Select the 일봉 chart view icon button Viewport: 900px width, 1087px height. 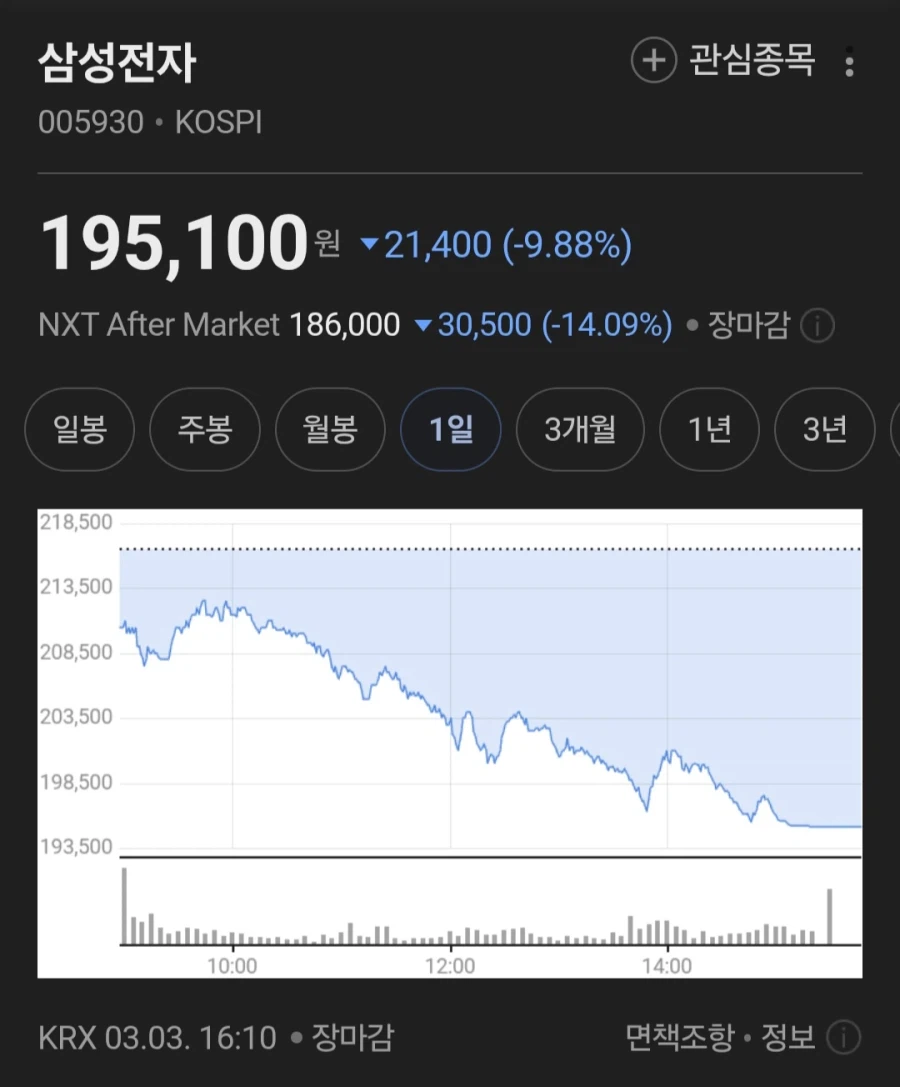79,430
